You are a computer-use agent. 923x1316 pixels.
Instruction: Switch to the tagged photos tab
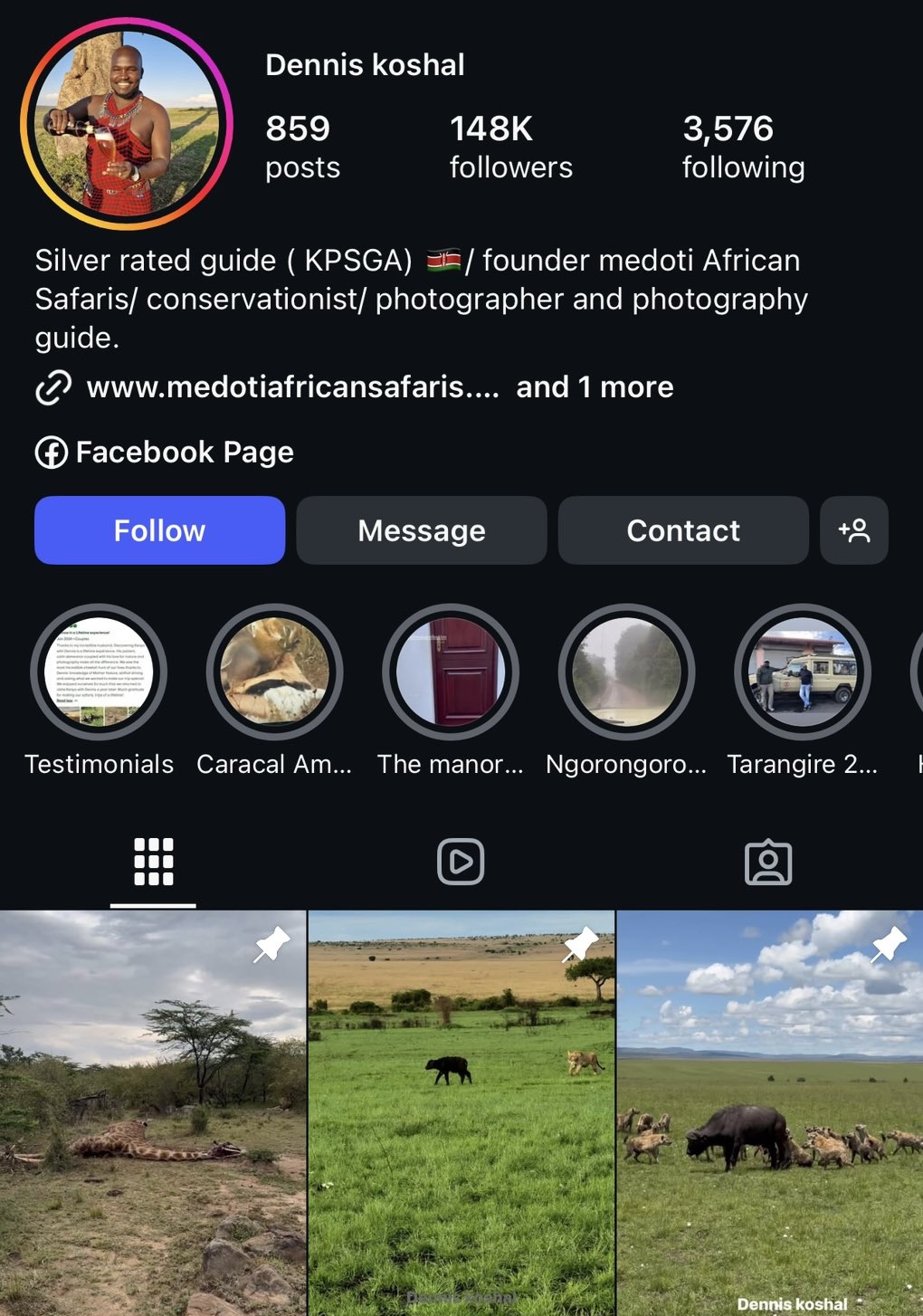click(x=768, y=862)
